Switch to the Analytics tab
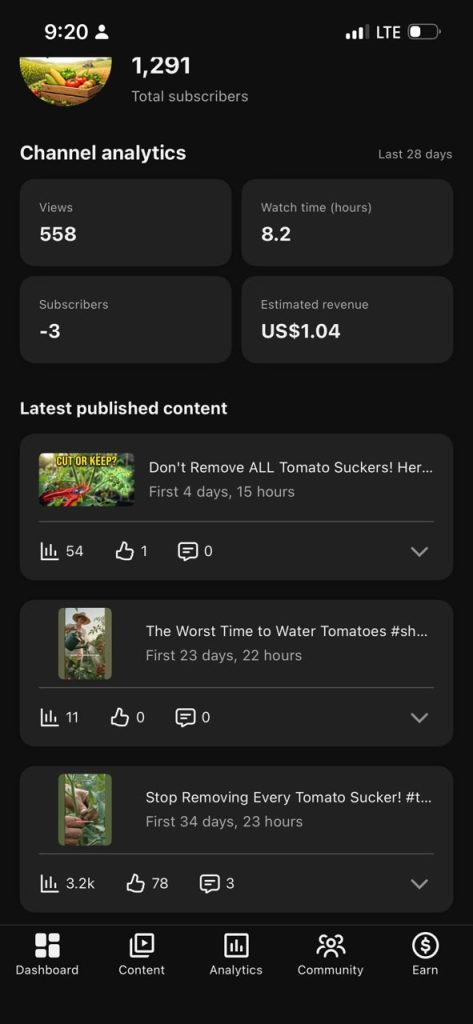 pyautogui.click(x=236, y=954)
